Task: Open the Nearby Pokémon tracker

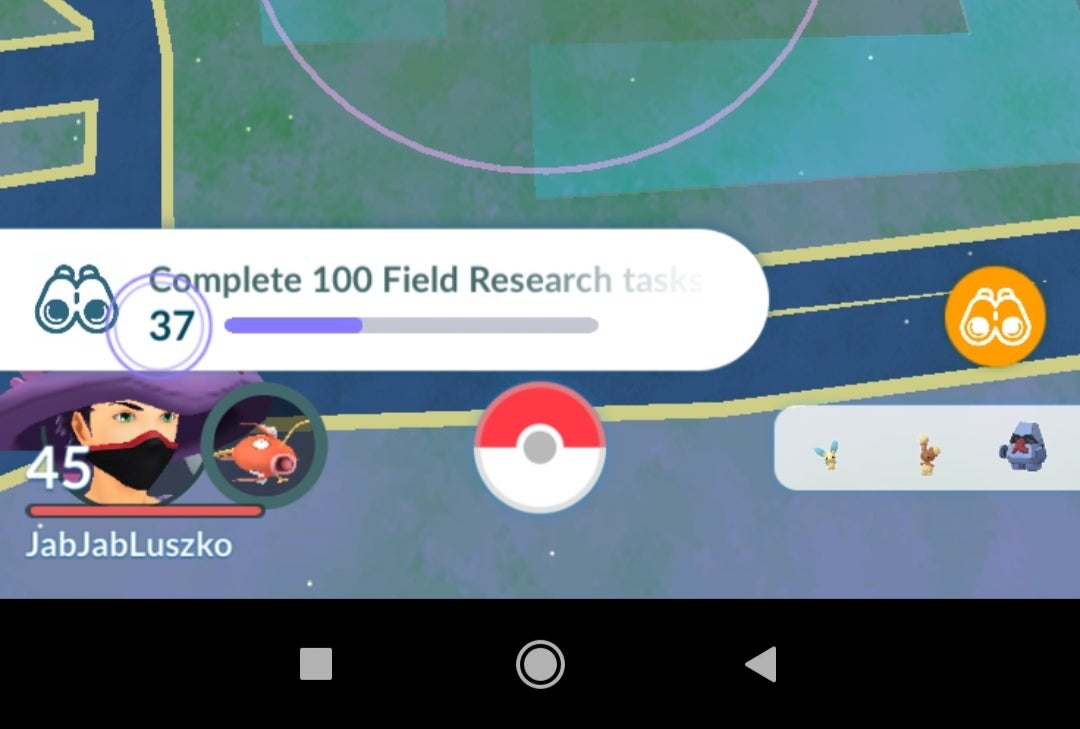Action: [926, 448]
